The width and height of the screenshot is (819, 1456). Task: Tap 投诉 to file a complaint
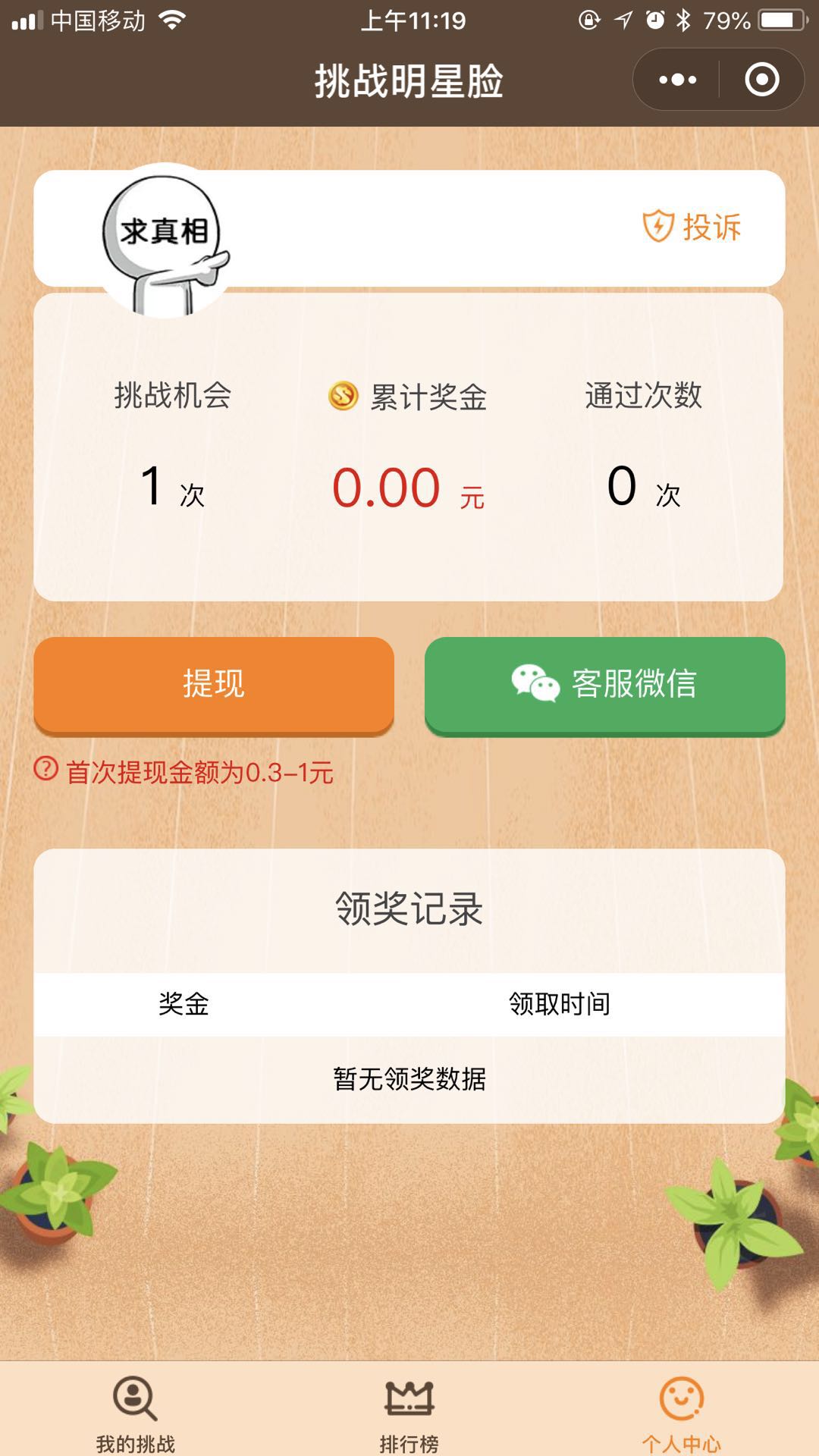(692, 227)
